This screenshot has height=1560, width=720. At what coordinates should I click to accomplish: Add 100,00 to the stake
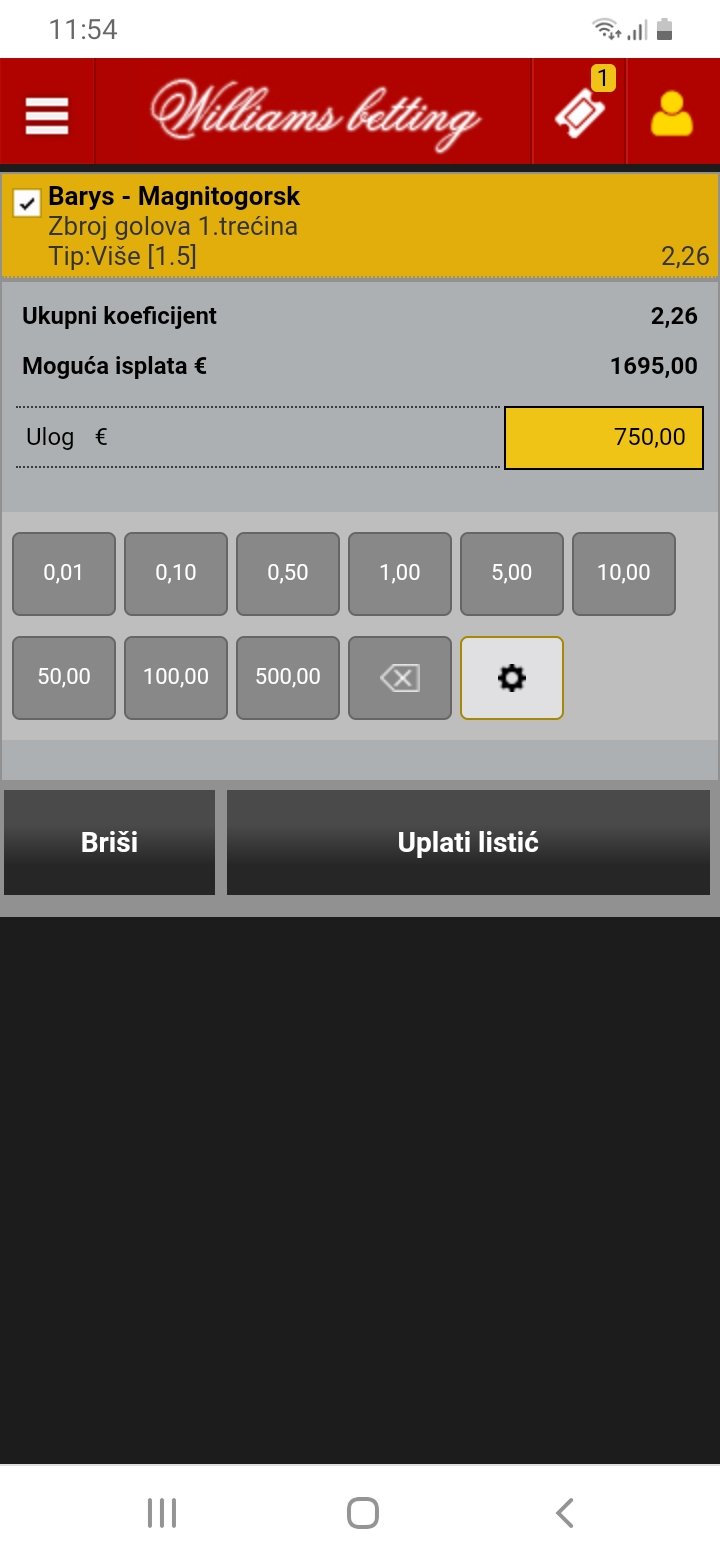point(176,677)
